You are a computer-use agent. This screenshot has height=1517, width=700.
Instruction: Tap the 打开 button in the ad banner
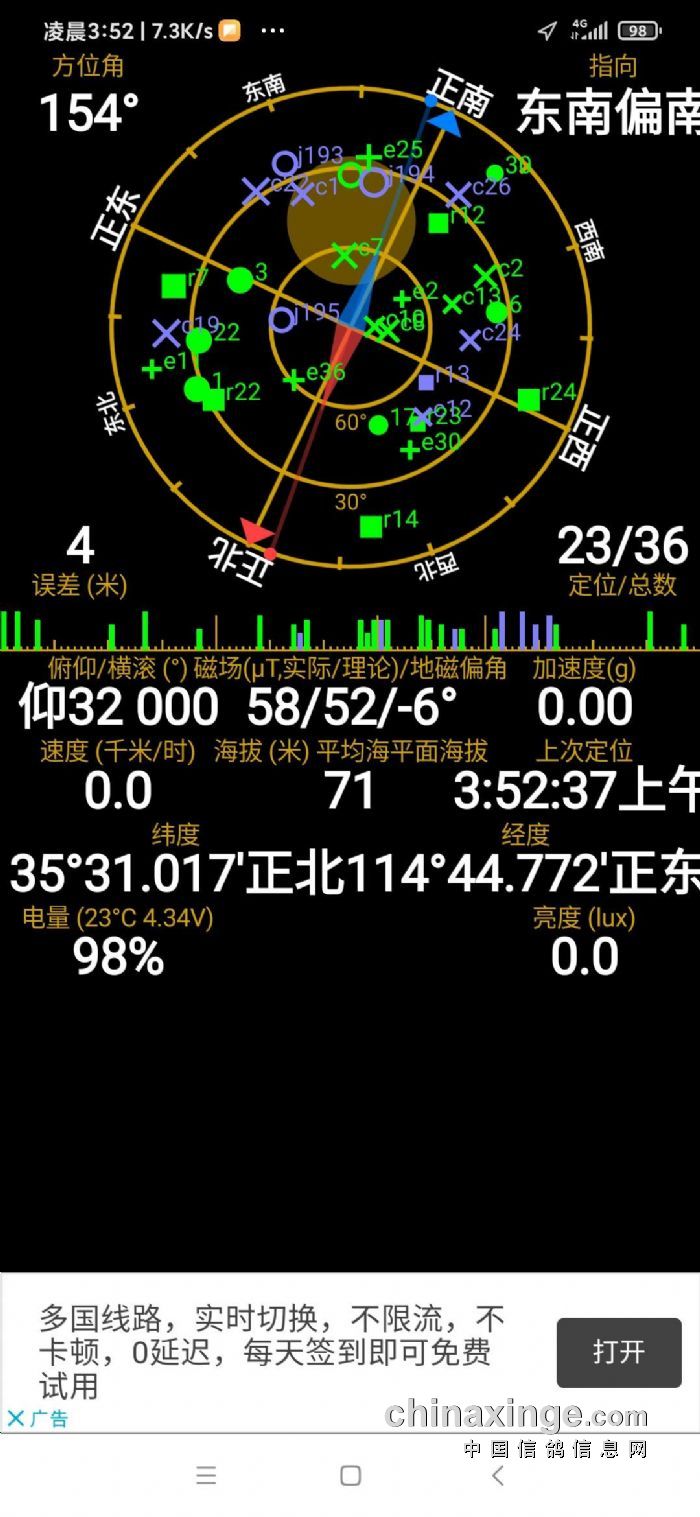point(618,1352)
